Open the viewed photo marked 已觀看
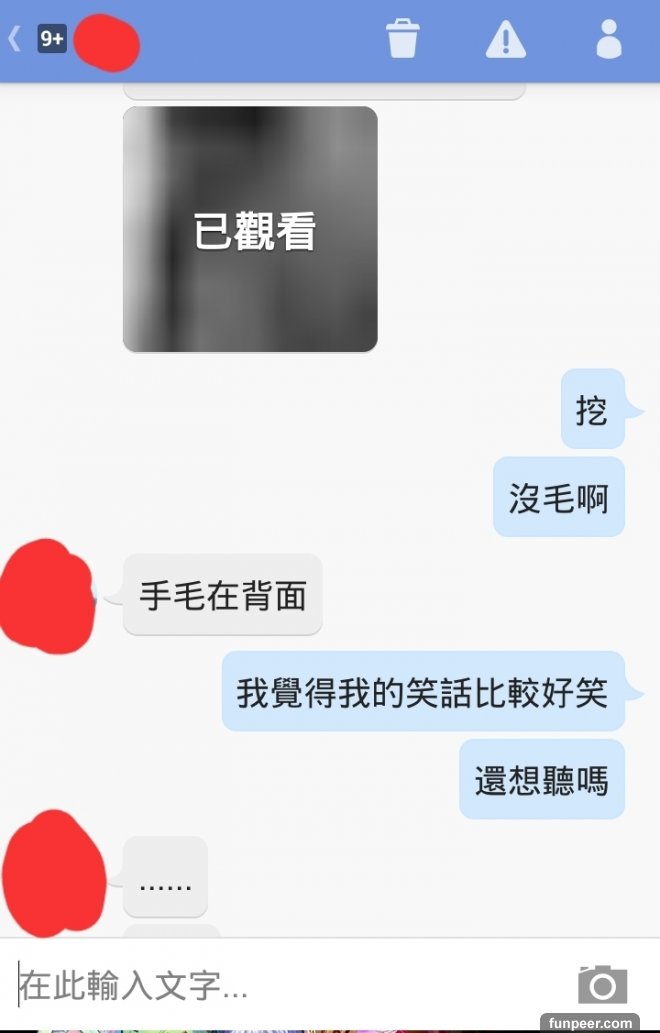 250,230
